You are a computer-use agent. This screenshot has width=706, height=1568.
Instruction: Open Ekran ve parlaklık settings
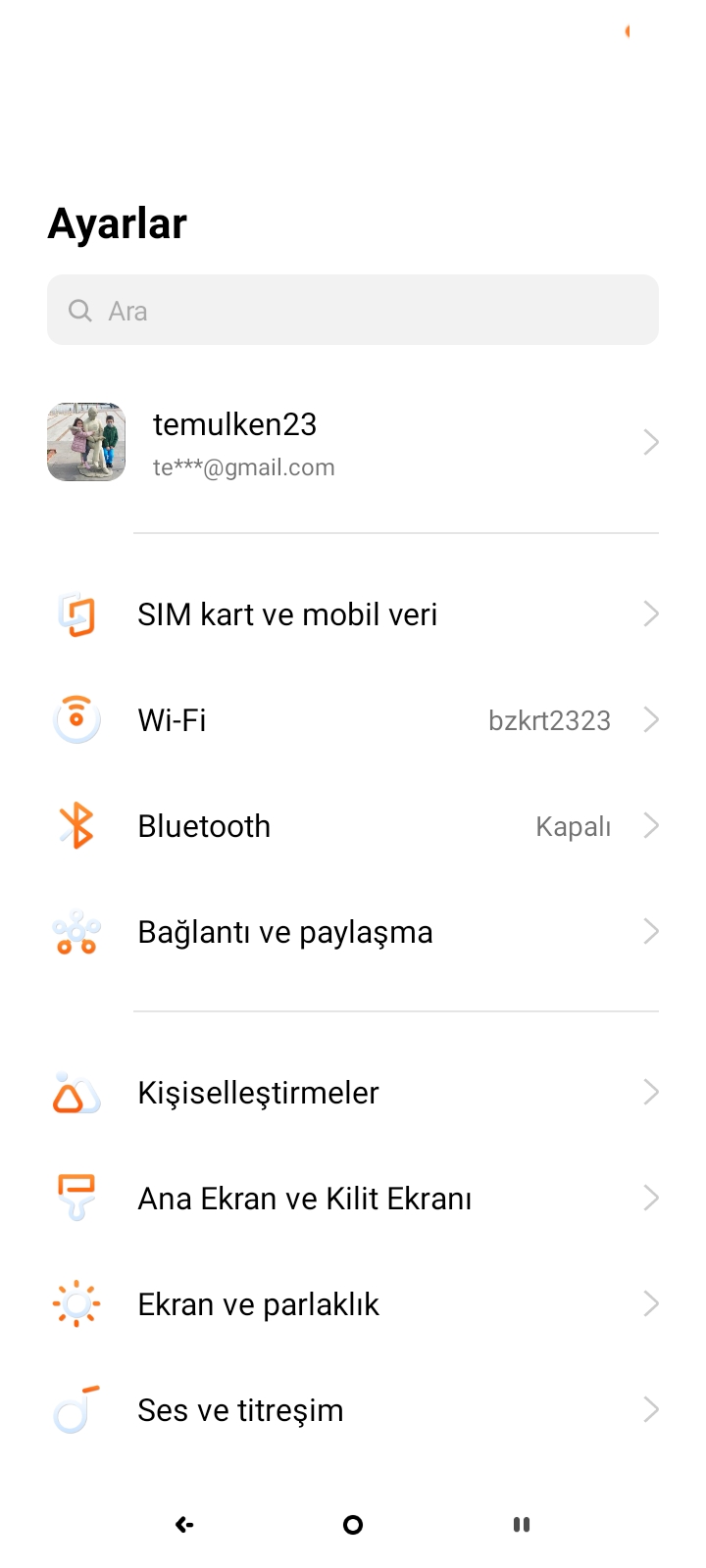point(353,1304)
